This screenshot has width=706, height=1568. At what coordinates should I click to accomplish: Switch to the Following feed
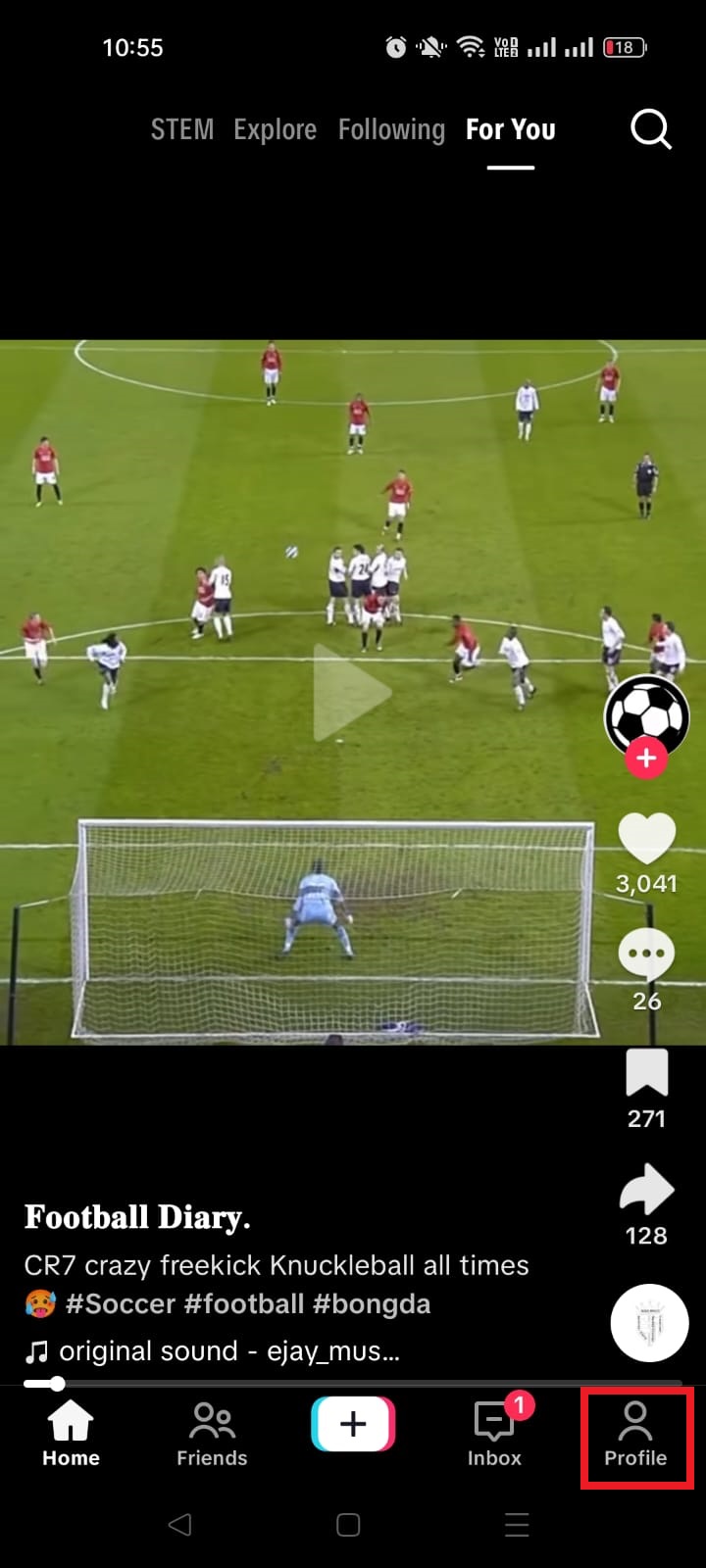click(391, 129)
